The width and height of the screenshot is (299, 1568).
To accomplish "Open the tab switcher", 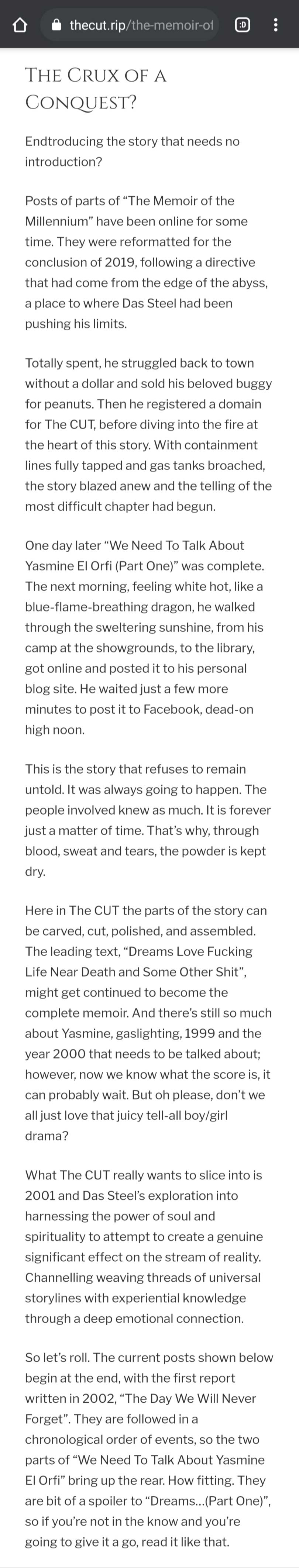I will pyautogui.click(x=243, y=25).
